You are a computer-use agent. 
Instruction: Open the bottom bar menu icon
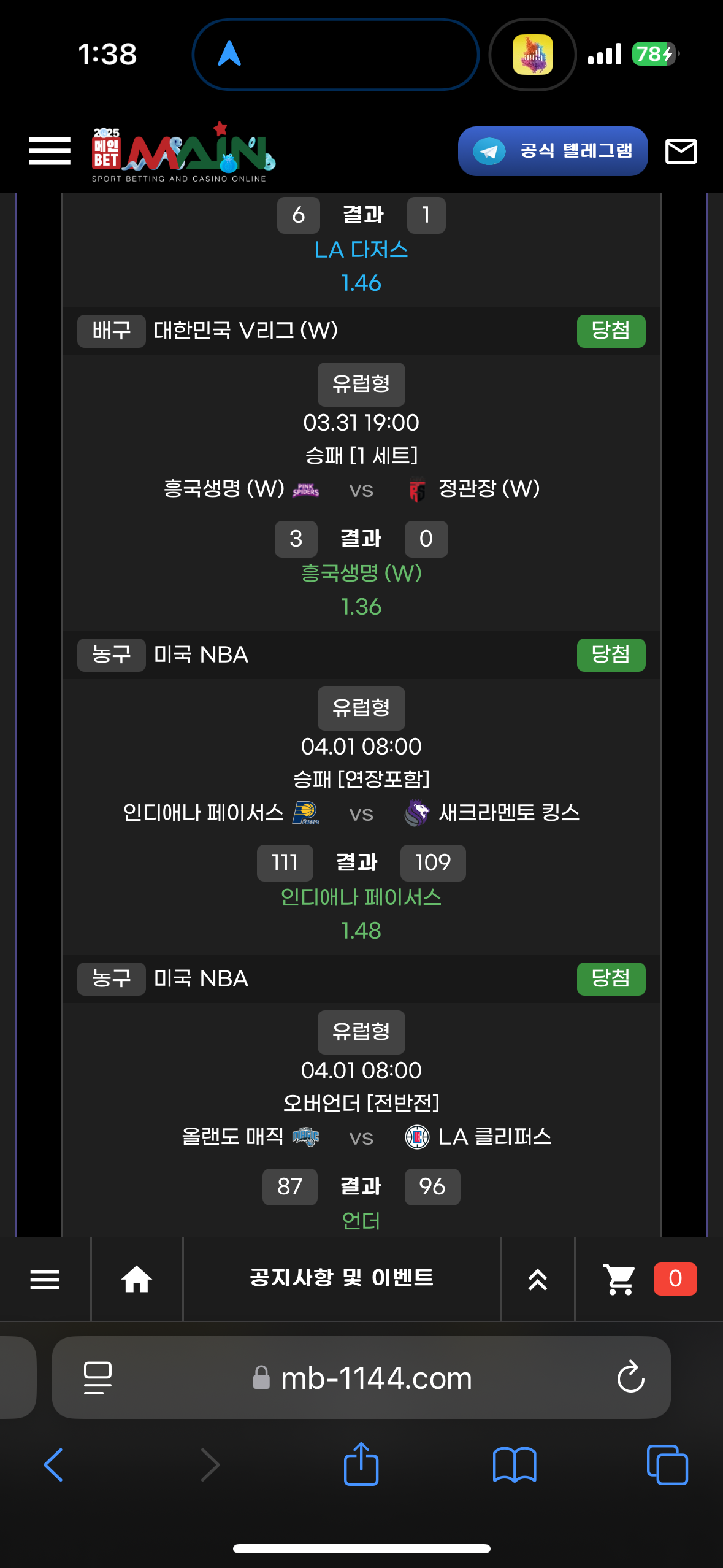point(45,1279)
